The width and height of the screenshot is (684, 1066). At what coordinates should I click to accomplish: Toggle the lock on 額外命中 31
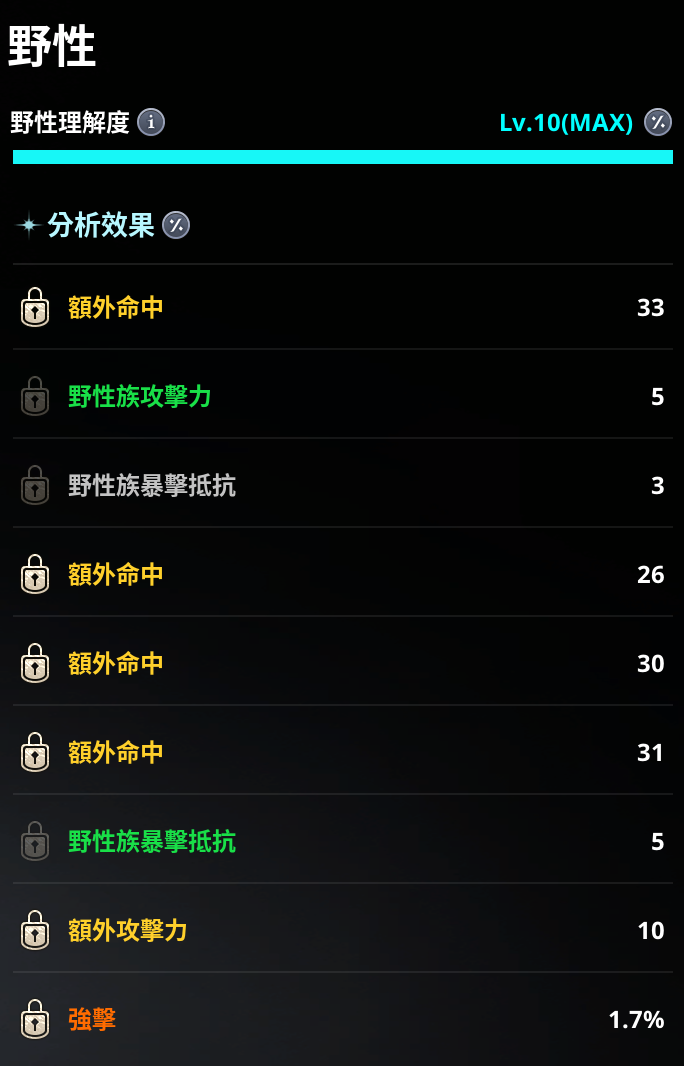coord(35,752)
